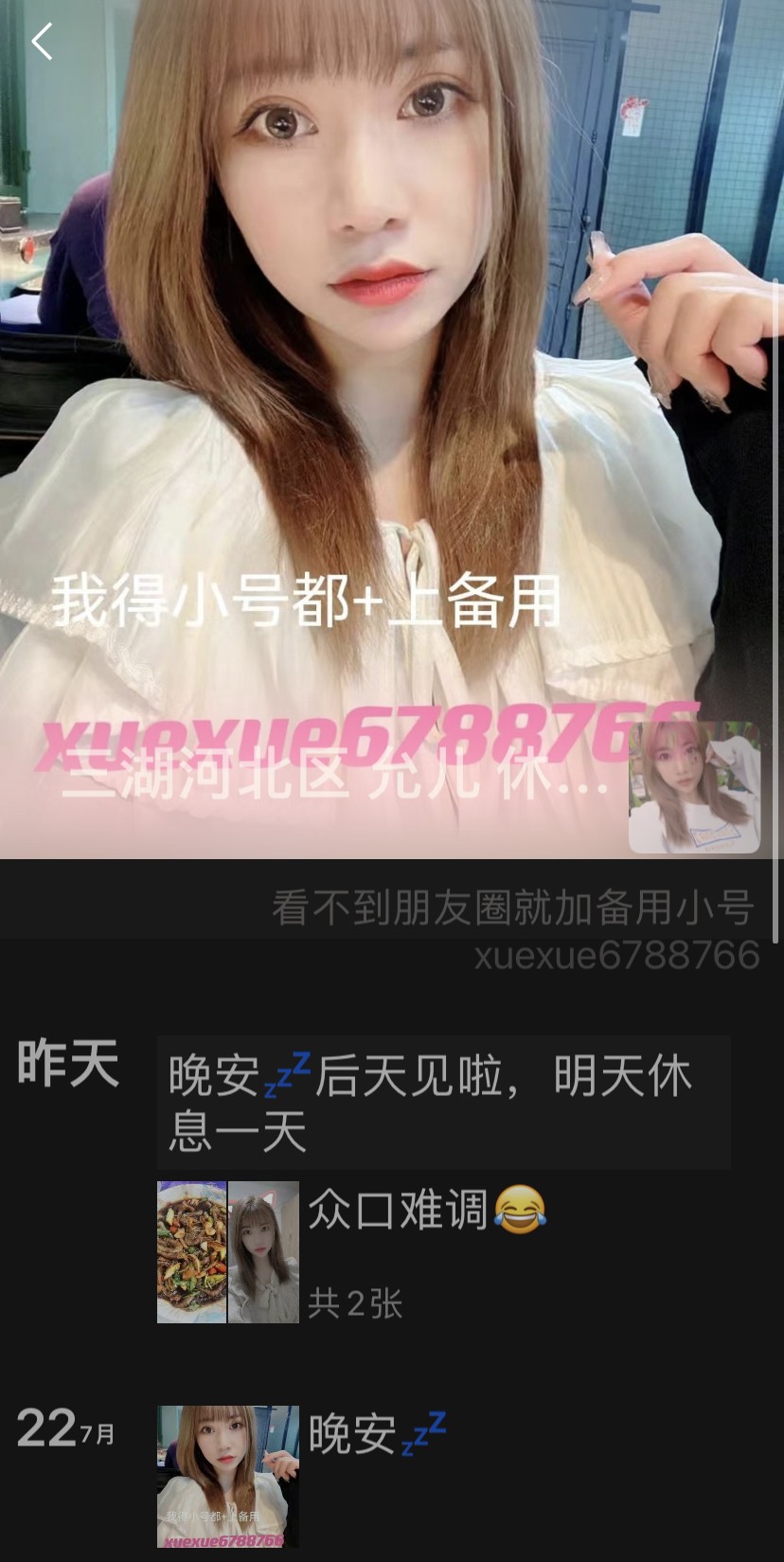This screenshot has width=784, height=1562.
Task: View the food photo in 众口难调 post
Action: pyautogui.click(x=191, y=1251)
